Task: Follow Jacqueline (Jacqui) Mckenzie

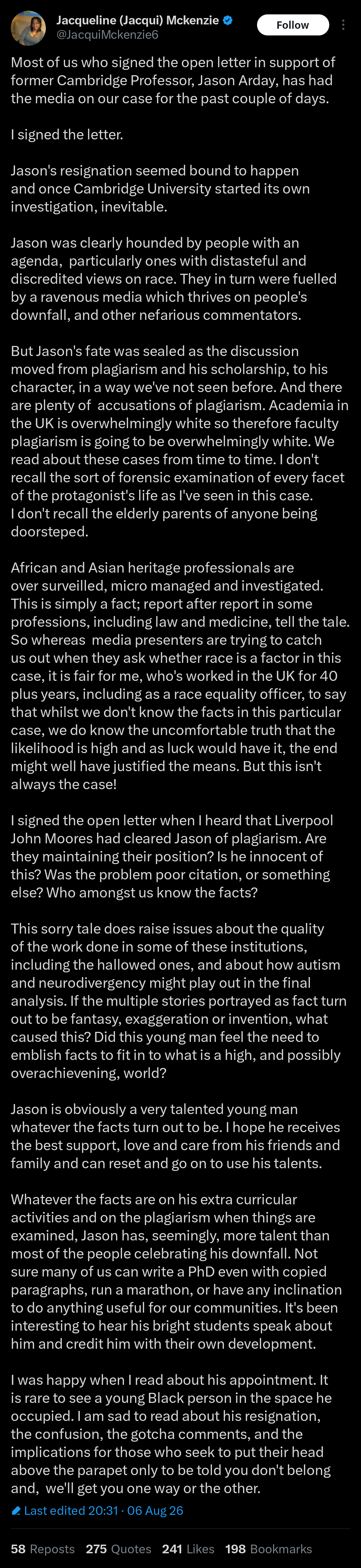Action: 293,25
